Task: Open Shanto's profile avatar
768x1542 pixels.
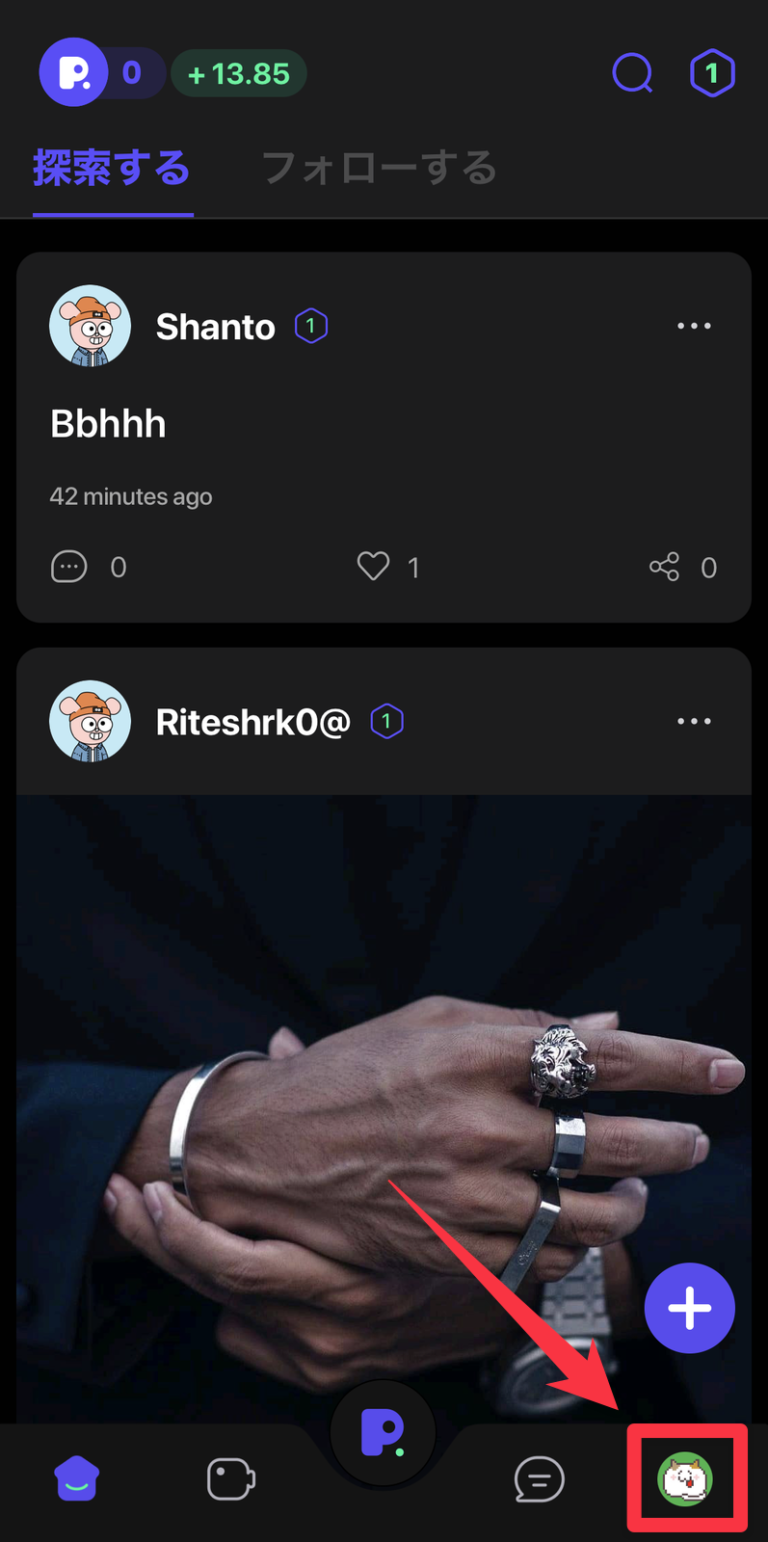Action: [90, 326]
